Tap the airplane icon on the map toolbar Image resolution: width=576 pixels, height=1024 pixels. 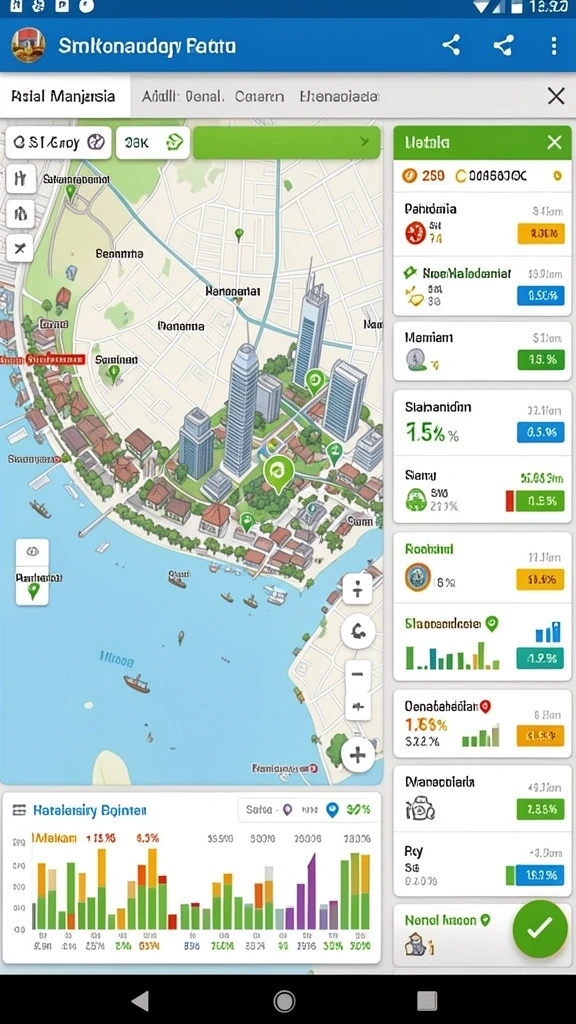pos(20,248)
